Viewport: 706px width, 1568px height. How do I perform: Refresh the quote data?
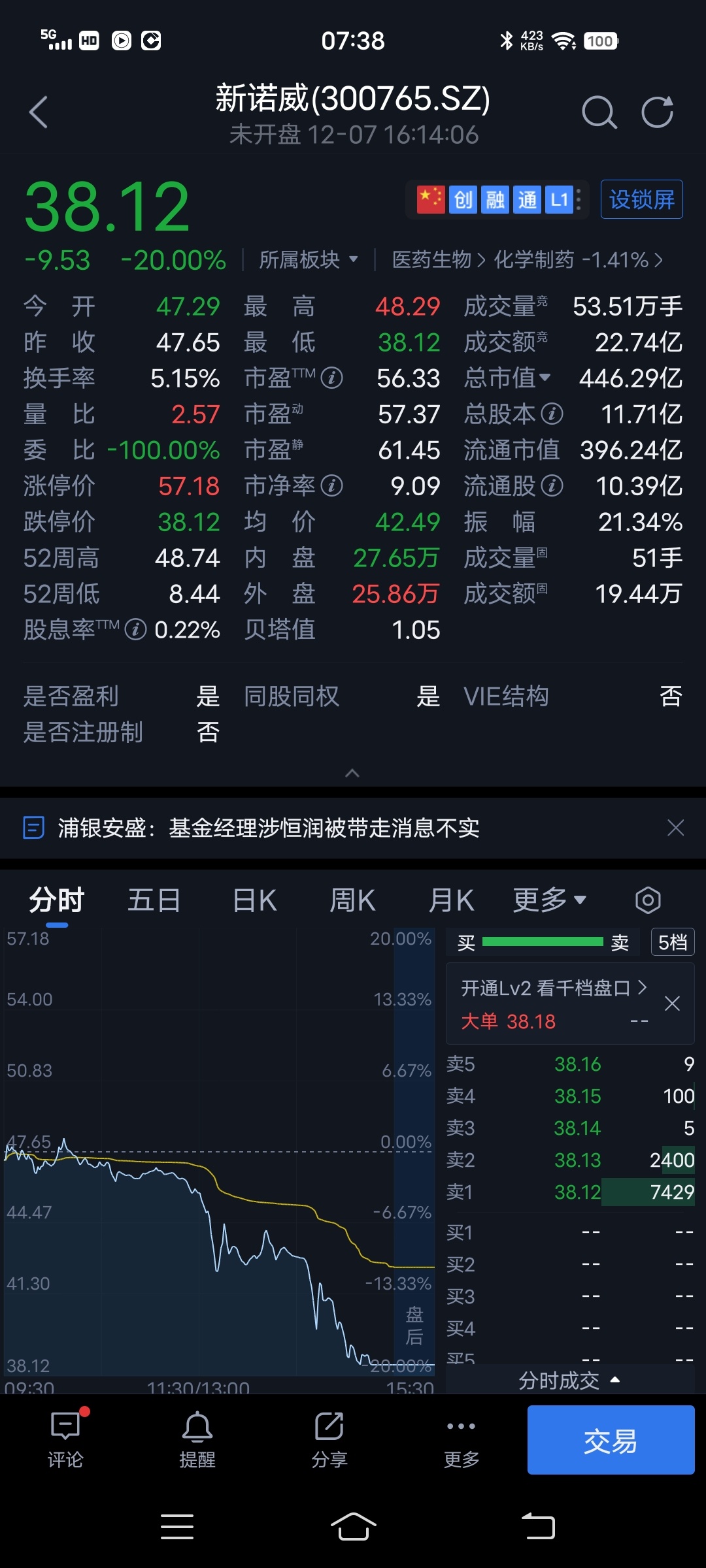click(x=657, y=112)
